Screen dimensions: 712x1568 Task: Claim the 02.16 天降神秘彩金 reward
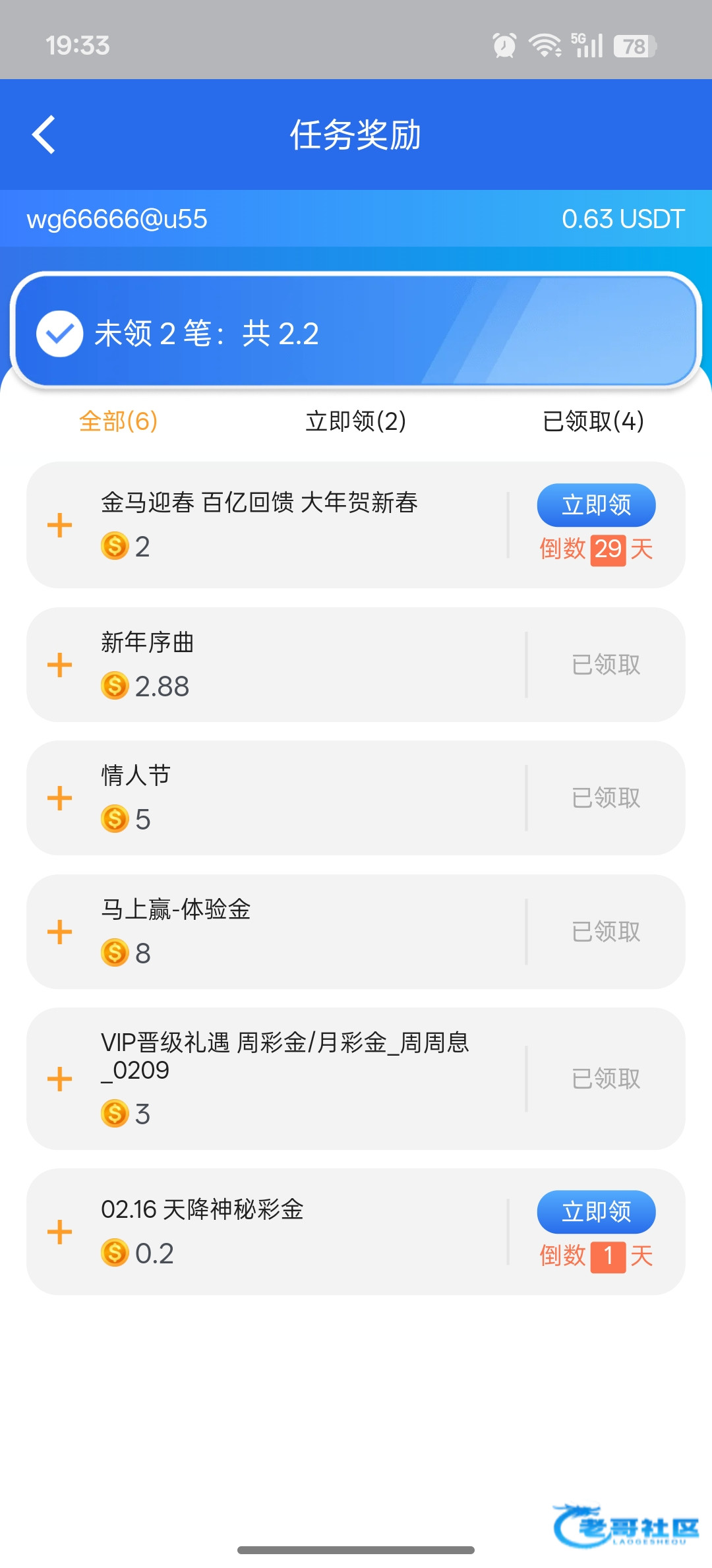pyautogui.click(x=596, y=1212)
